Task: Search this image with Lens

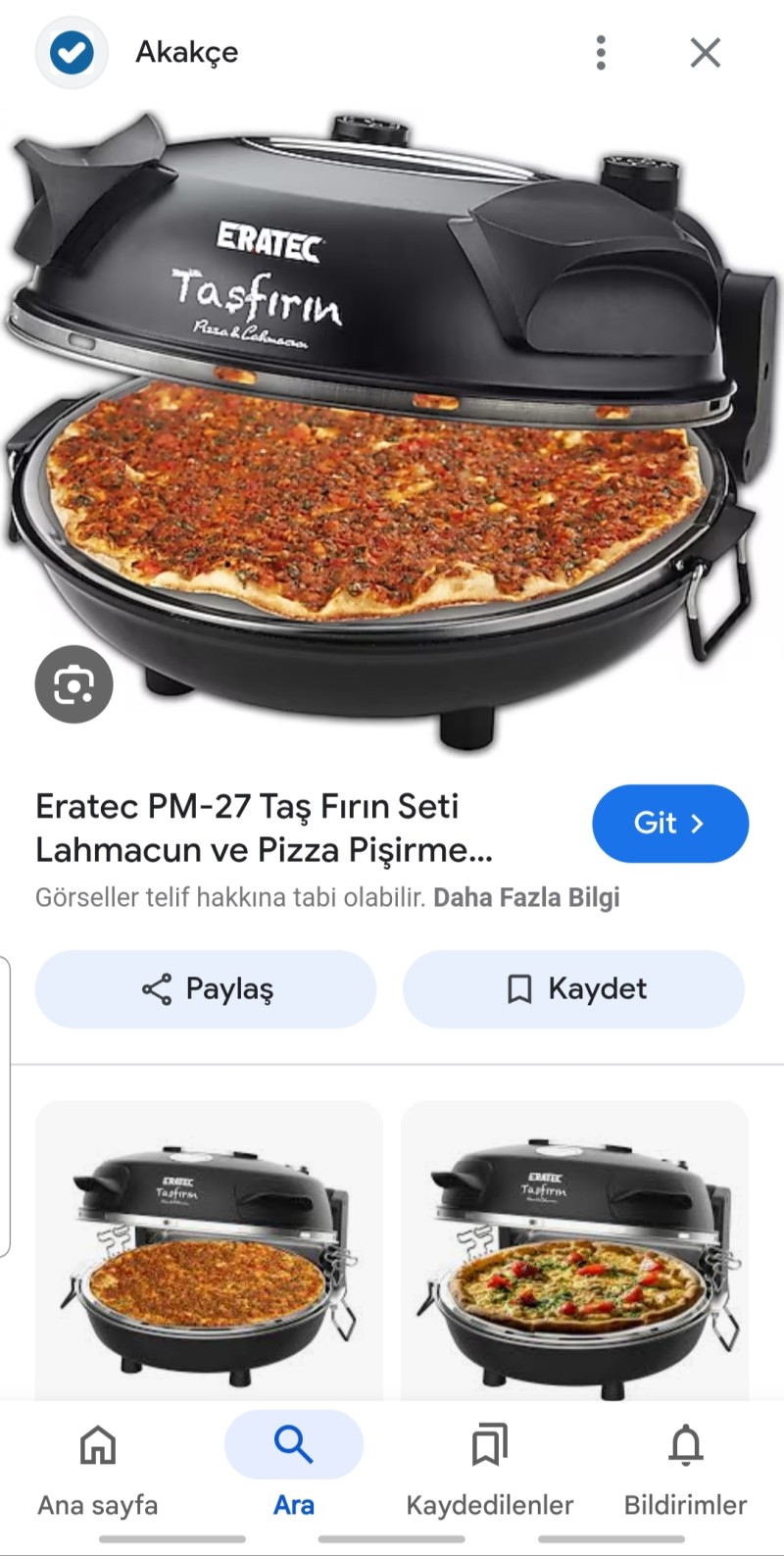Action: [74, 684]
